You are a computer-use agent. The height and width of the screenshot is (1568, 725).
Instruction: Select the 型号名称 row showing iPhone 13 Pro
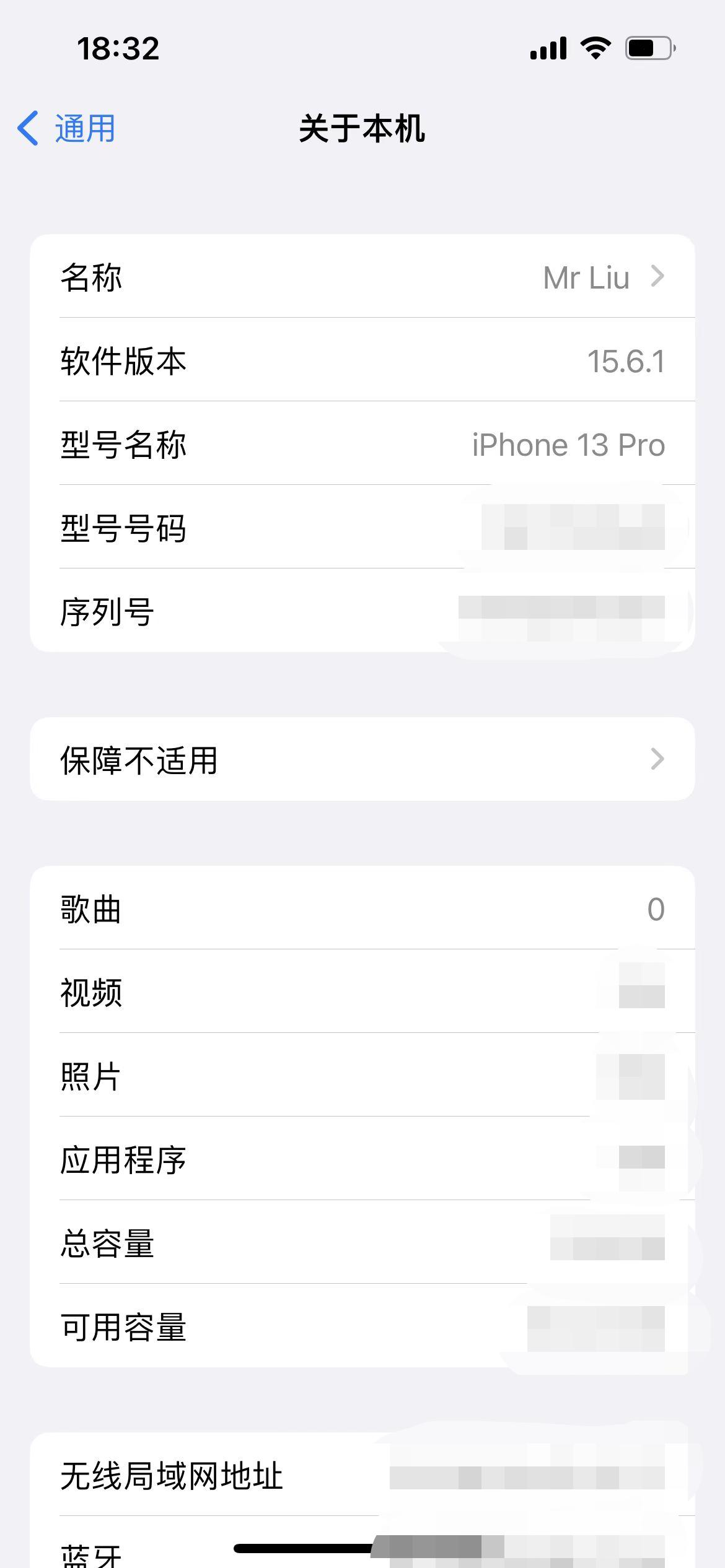362,445
